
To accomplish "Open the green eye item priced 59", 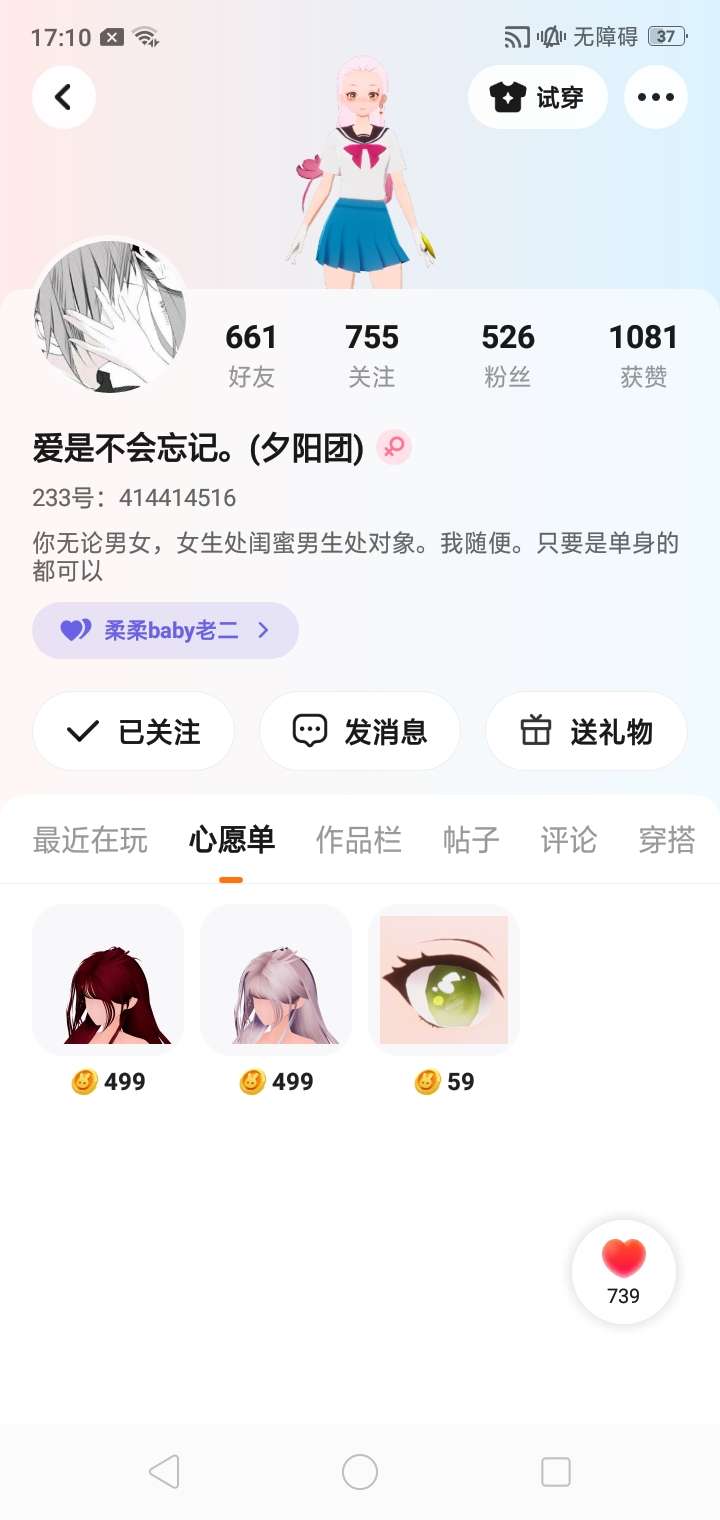I will (444, 980).
